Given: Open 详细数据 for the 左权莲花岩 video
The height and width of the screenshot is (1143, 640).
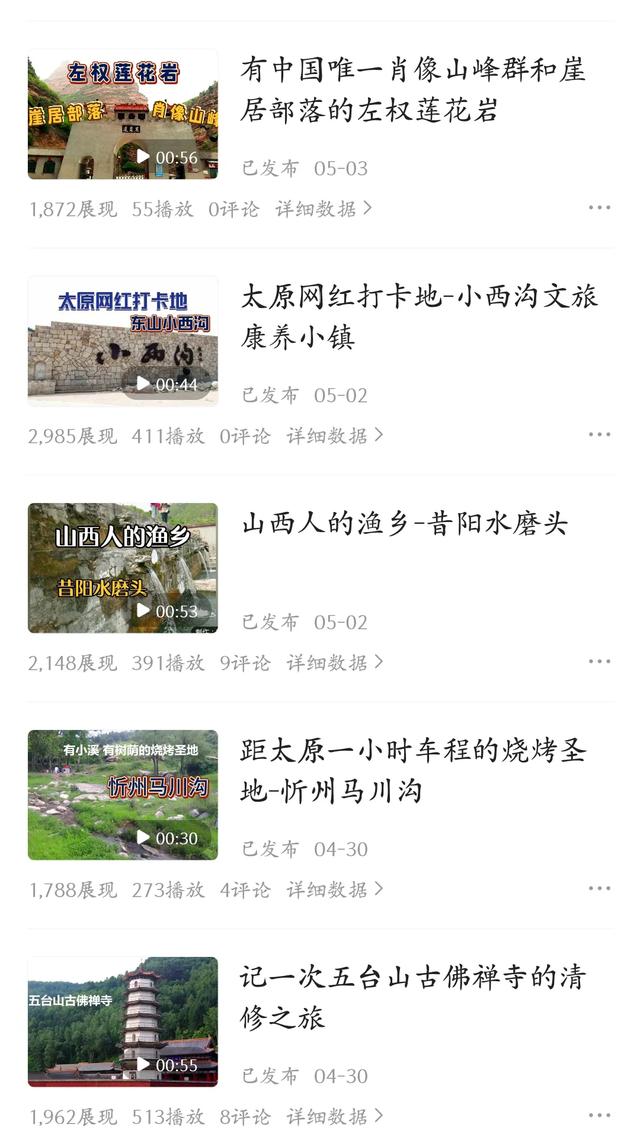Looking at the screenshot, I should (x=324, y=209).
